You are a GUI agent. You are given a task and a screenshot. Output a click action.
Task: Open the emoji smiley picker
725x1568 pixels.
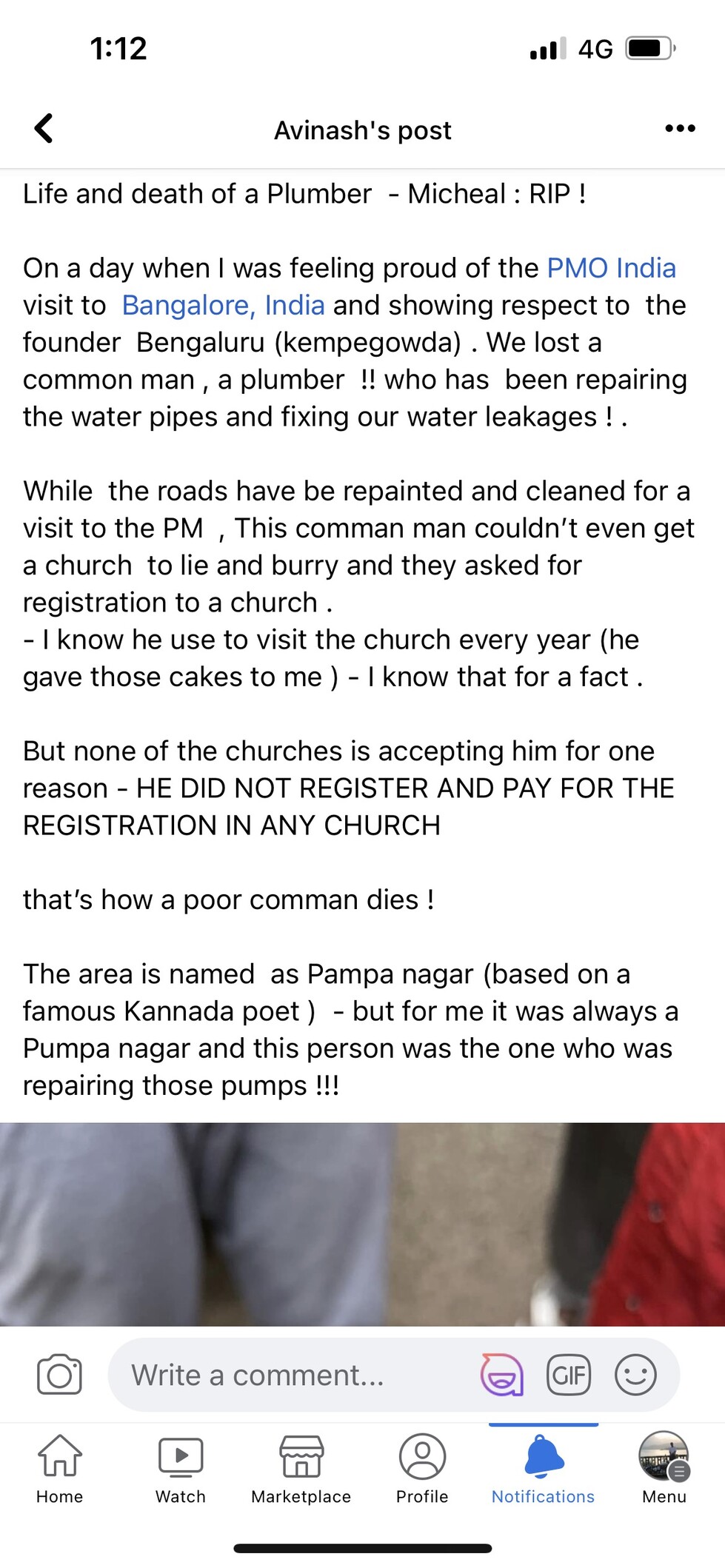pyautogui.click(x=635, y=1375)
